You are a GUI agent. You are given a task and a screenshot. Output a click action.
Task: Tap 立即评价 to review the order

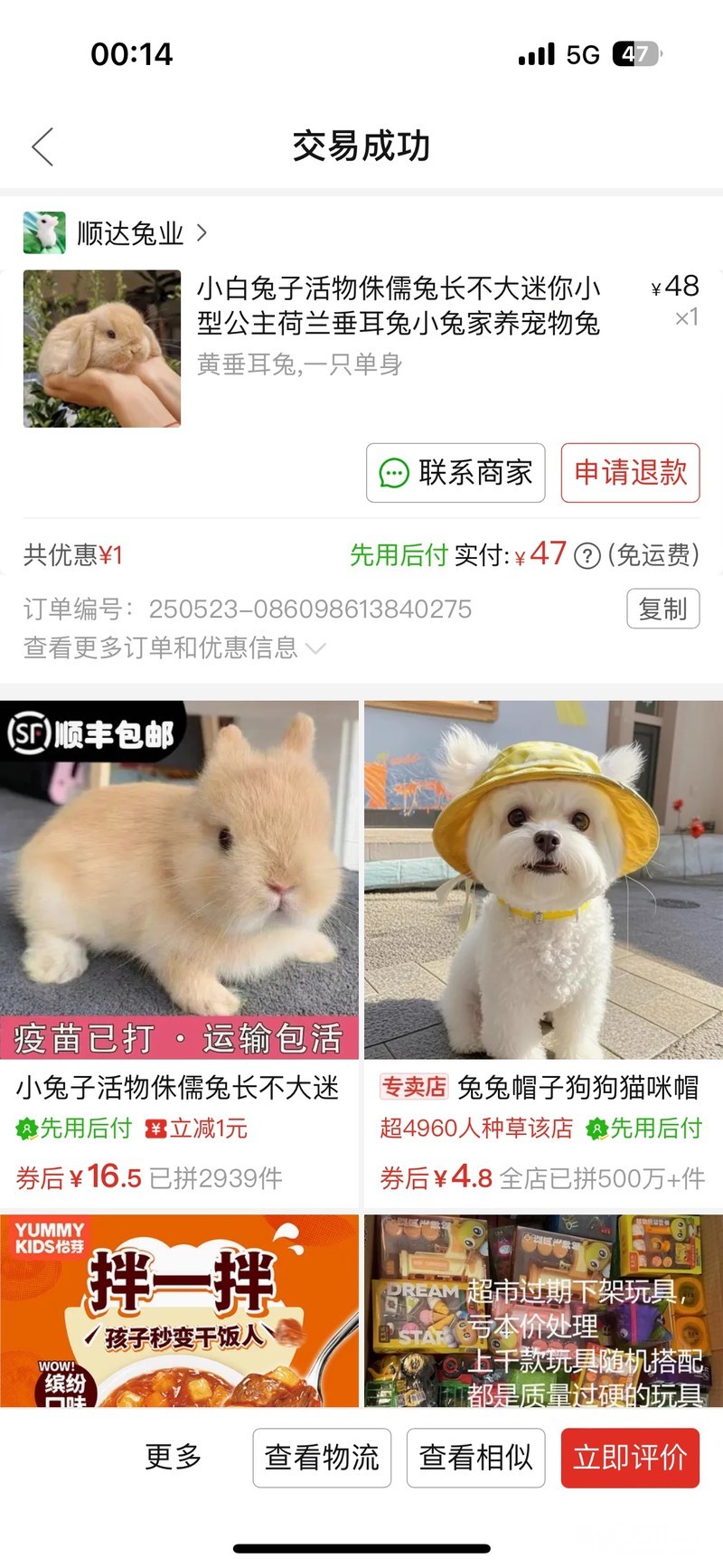(630, 1458)
